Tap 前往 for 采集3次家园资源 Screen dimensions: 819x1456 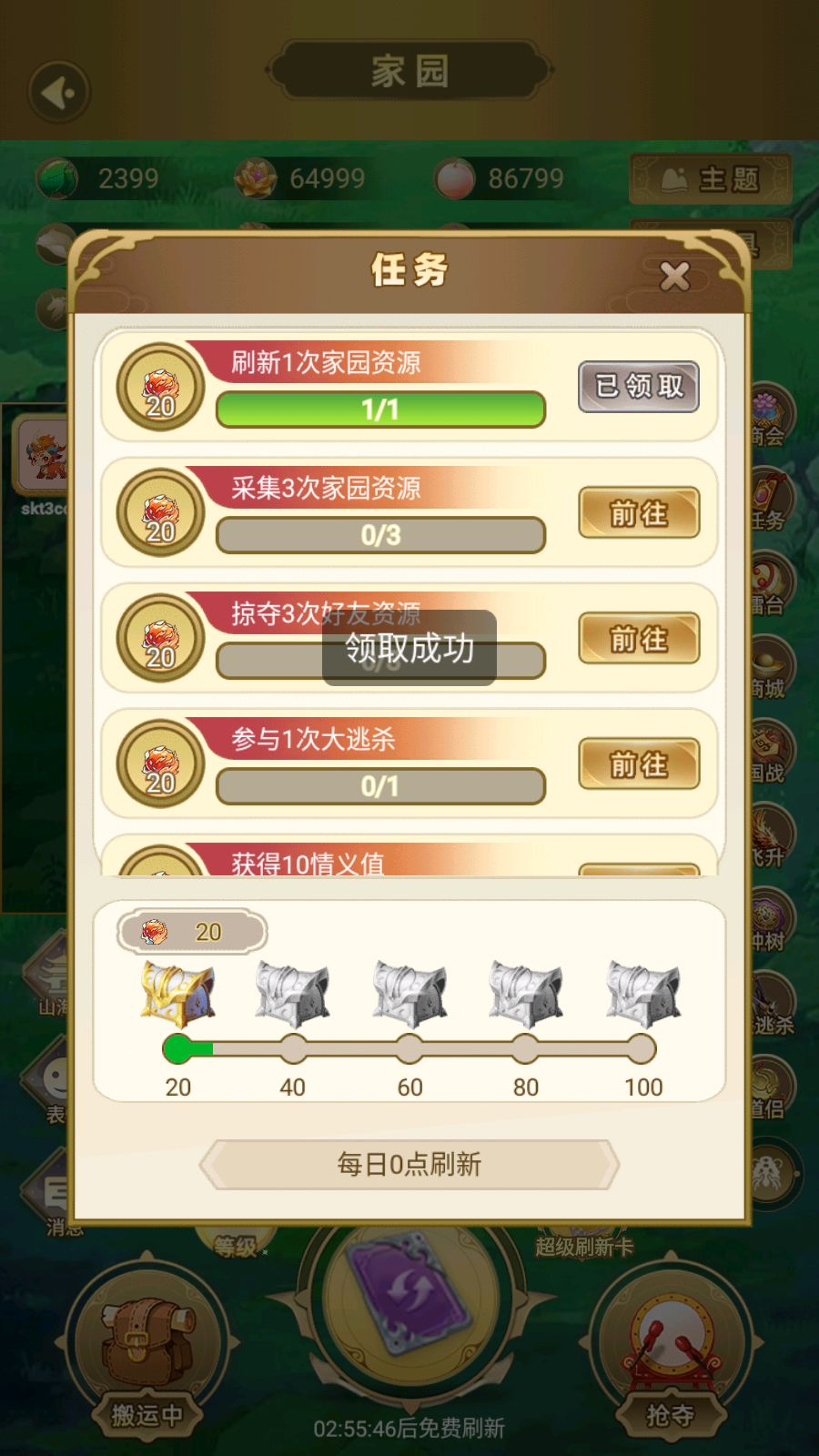pyautogui.click(x=639, y=513)
